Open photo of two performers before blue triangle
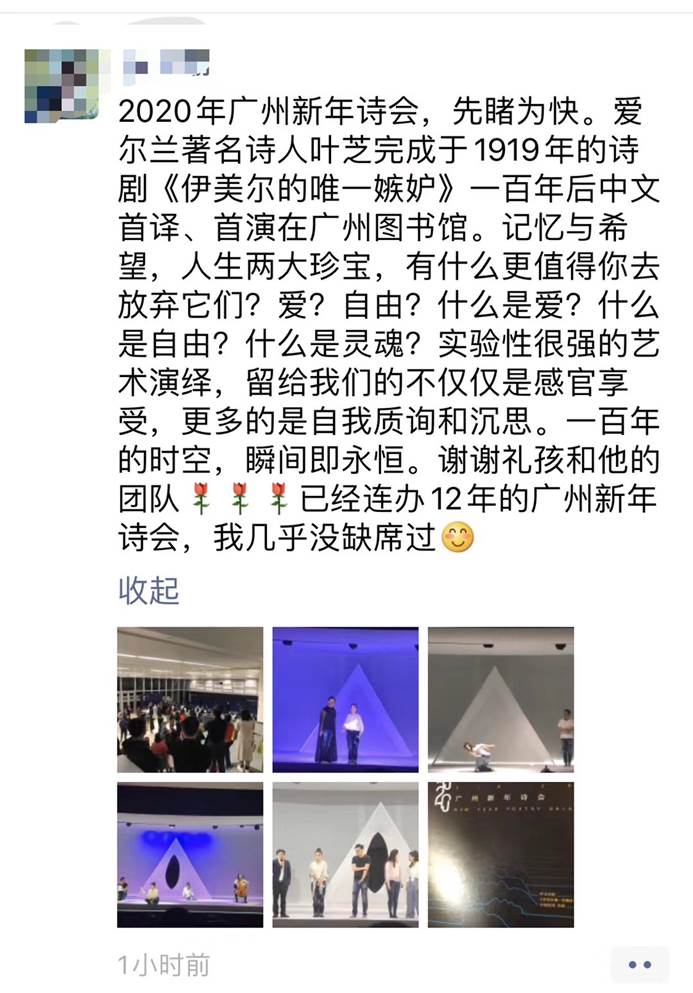The width and height of the screenshot is (693, 993). click(x=345, y=699)
